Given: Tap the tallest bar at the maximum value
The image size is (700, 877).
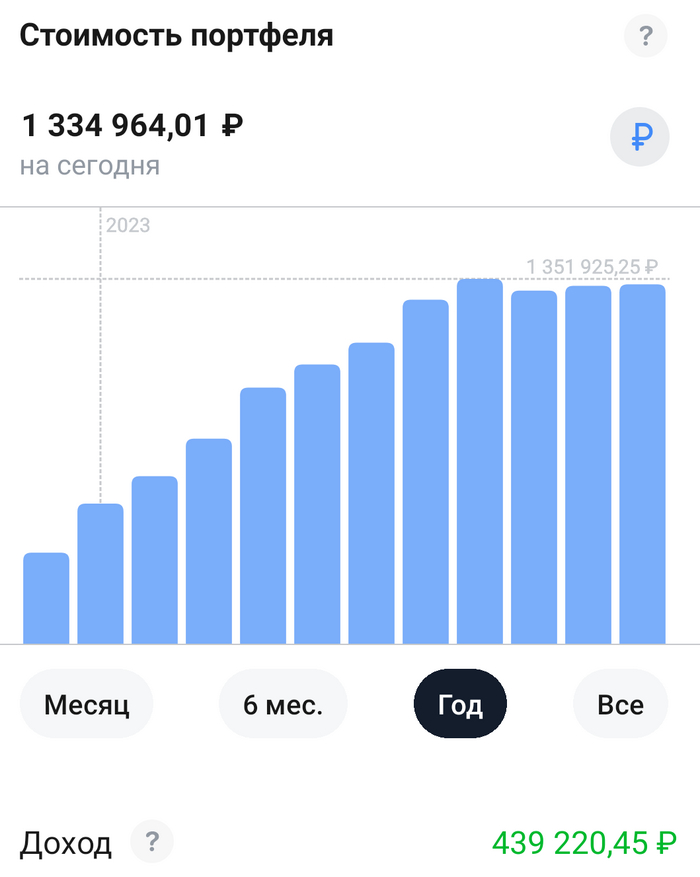Looking at the screenshot, I should coord(480,461).
